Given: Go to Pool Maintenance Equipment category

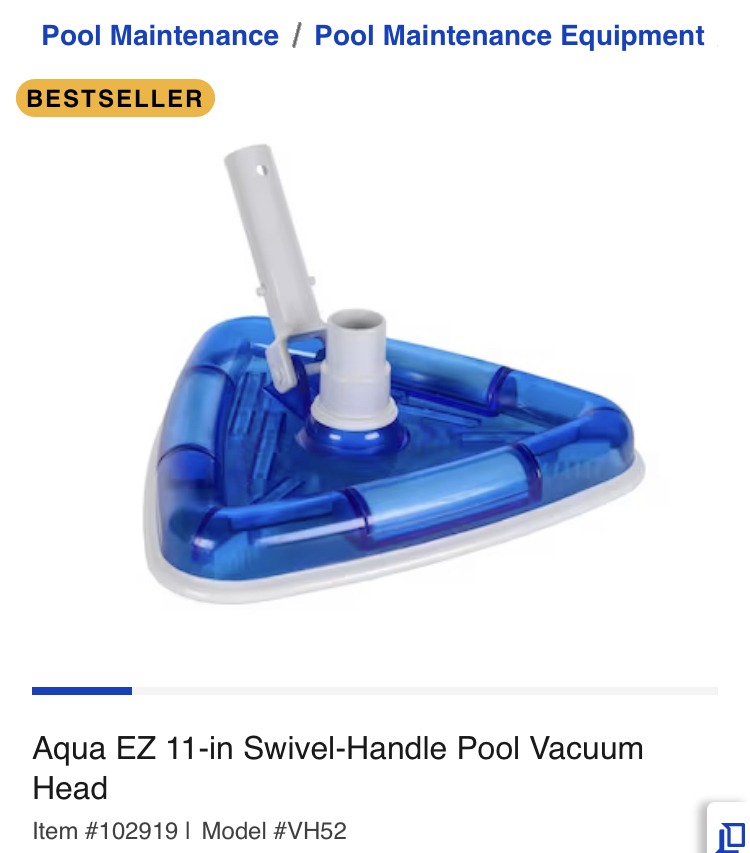Looking at the screenshot, I should (509, 36).
